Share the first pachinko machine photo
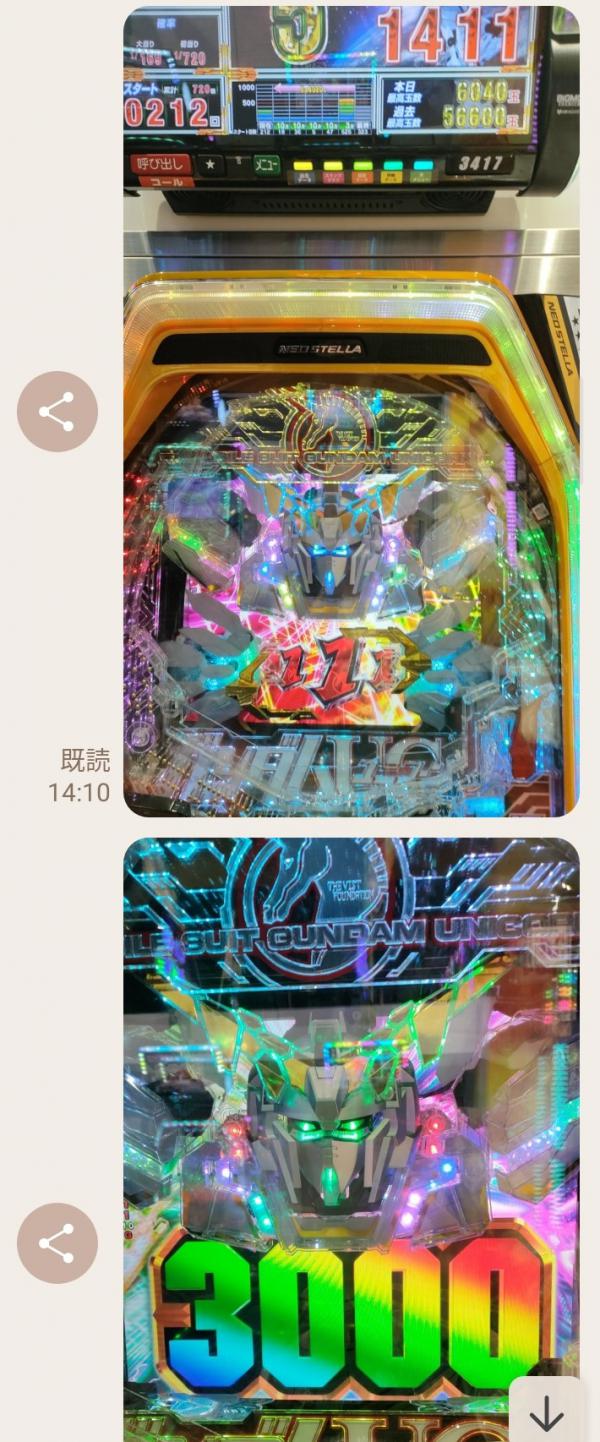Viewport: 600px width, 1442px height. (57, 411)
